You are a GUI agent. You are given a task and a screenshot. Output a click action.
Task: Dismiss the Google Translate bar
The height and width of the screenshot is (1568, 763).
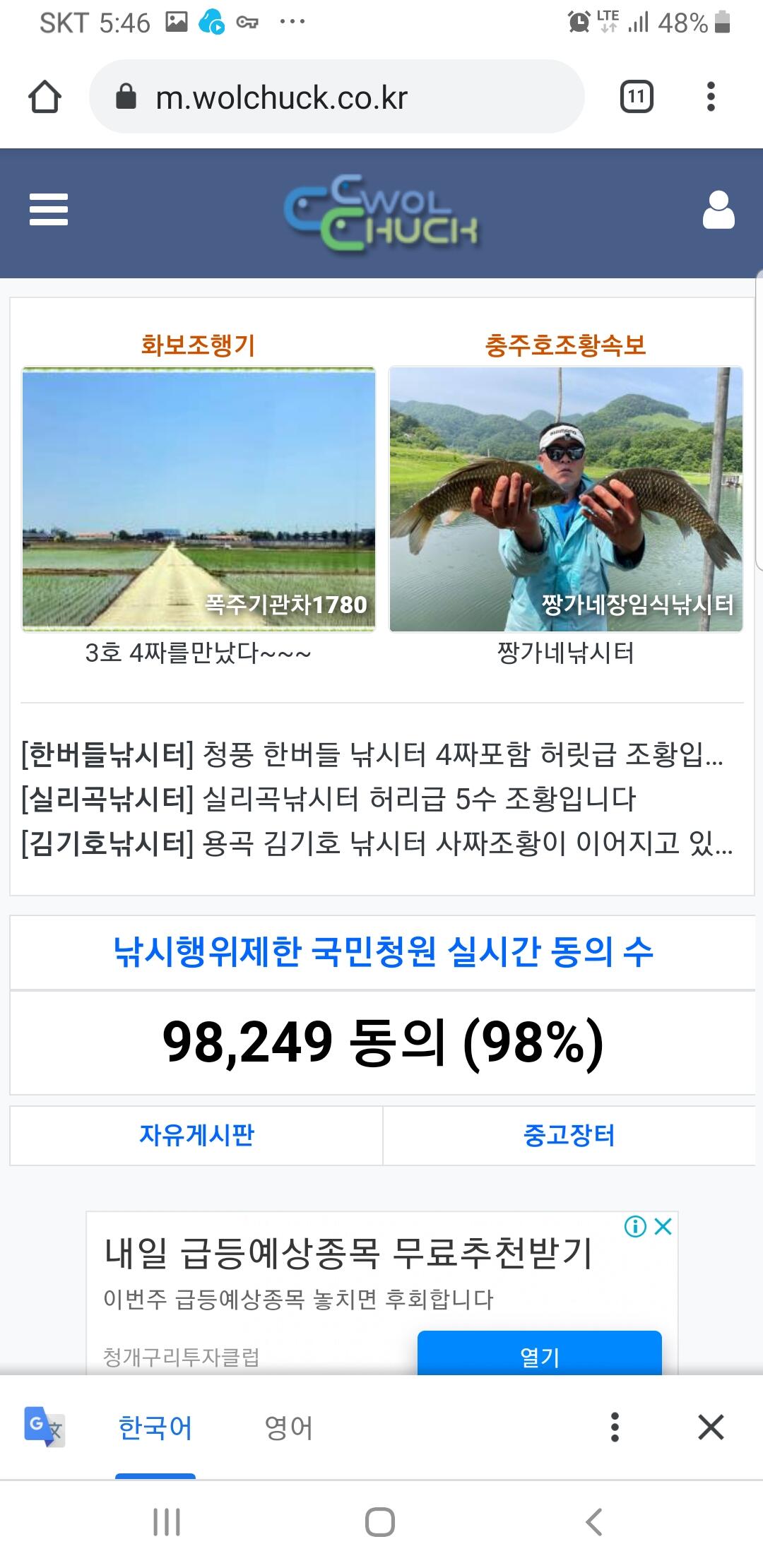coord(711,1427)
